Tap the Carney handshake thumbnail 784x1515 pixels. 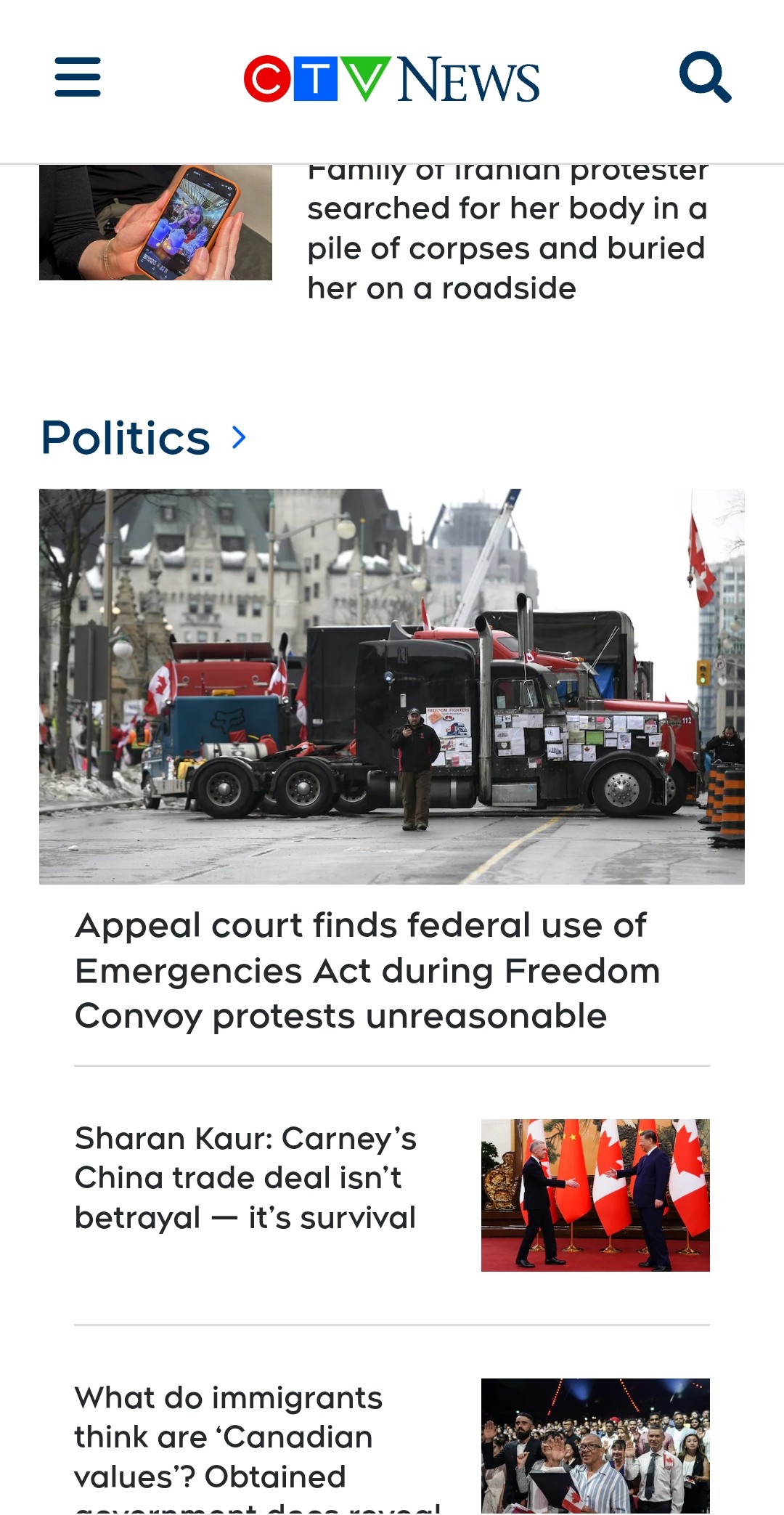[595, 1195]
